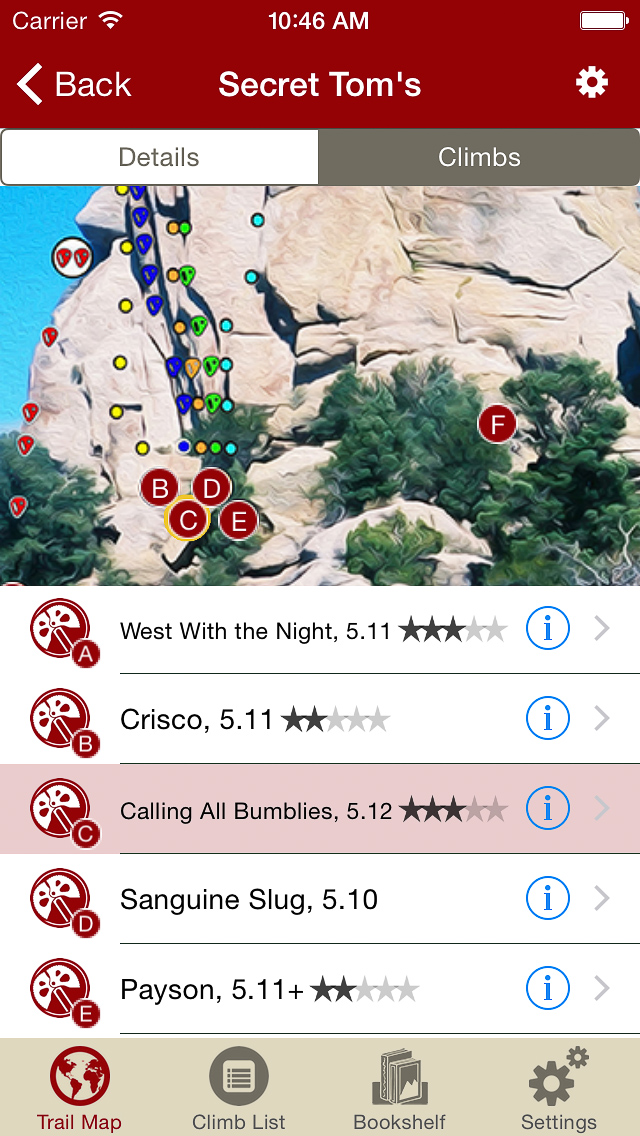640x1136 pixels.
Task: Switch to the Climb List tab
Action: pyautogui.click(x=239, y=1090)
